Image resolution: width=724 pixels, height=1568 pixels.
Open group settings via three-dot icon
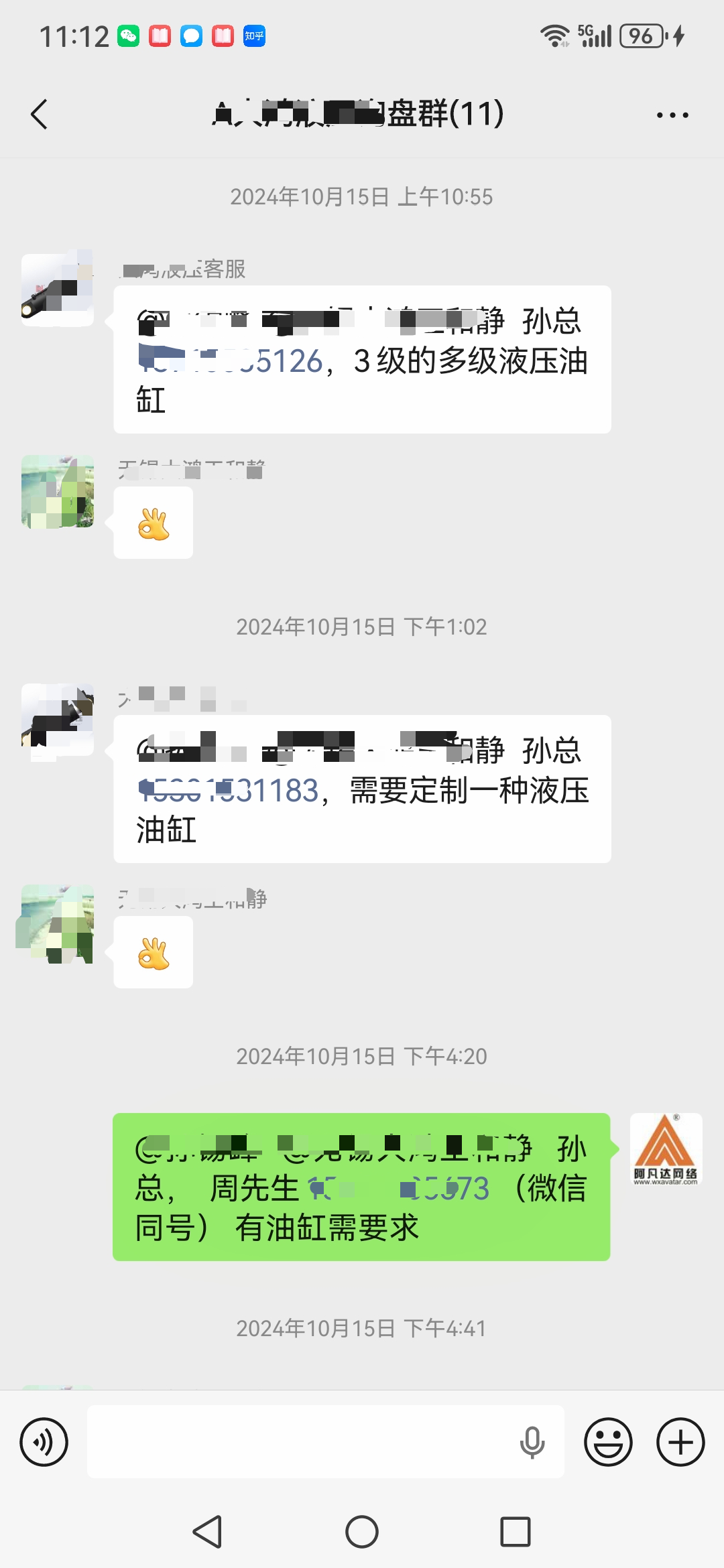[672, 114]
